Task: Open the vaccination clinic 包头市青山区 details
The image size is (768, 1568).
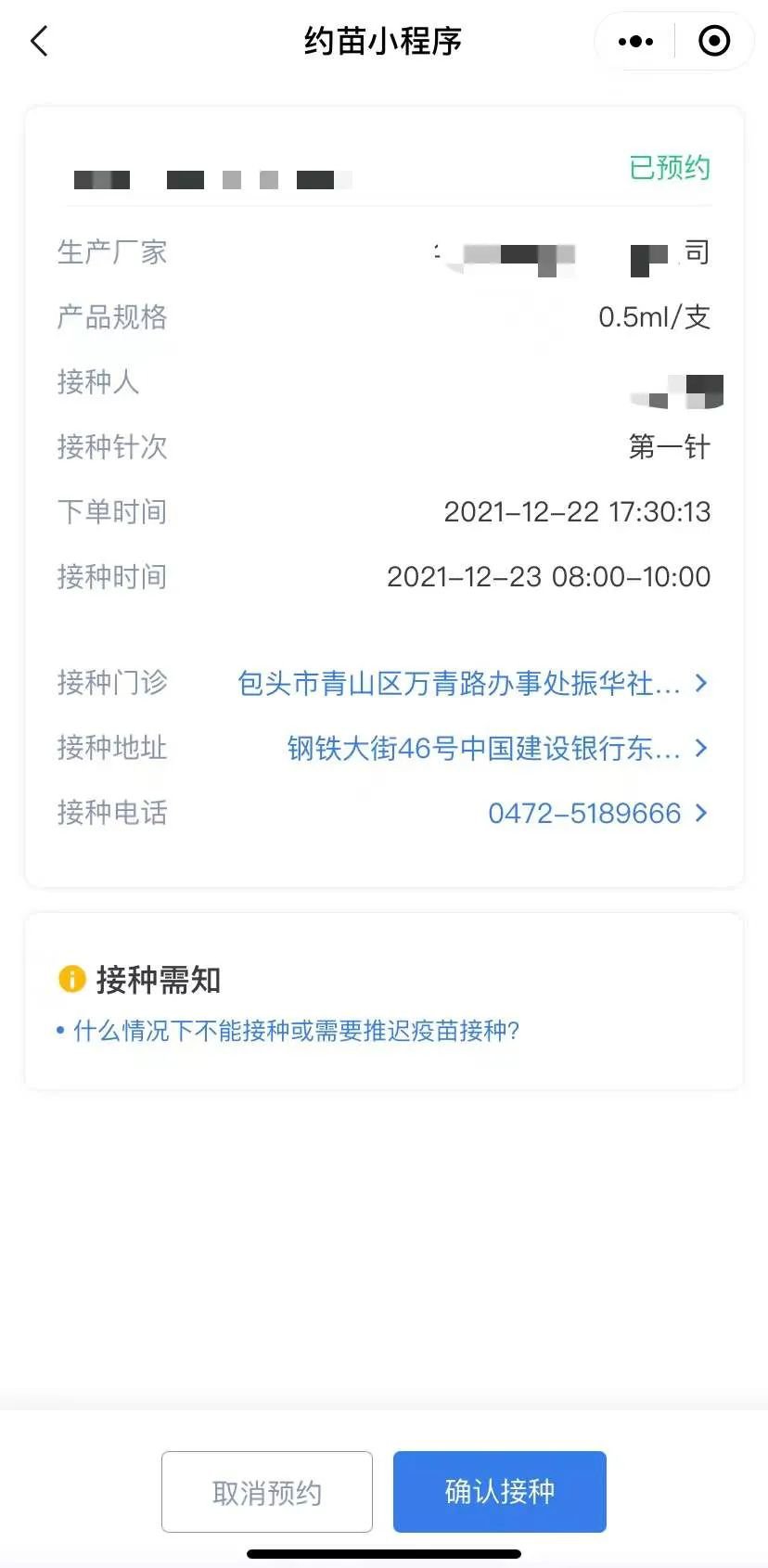Action: [x=471, y=684]
